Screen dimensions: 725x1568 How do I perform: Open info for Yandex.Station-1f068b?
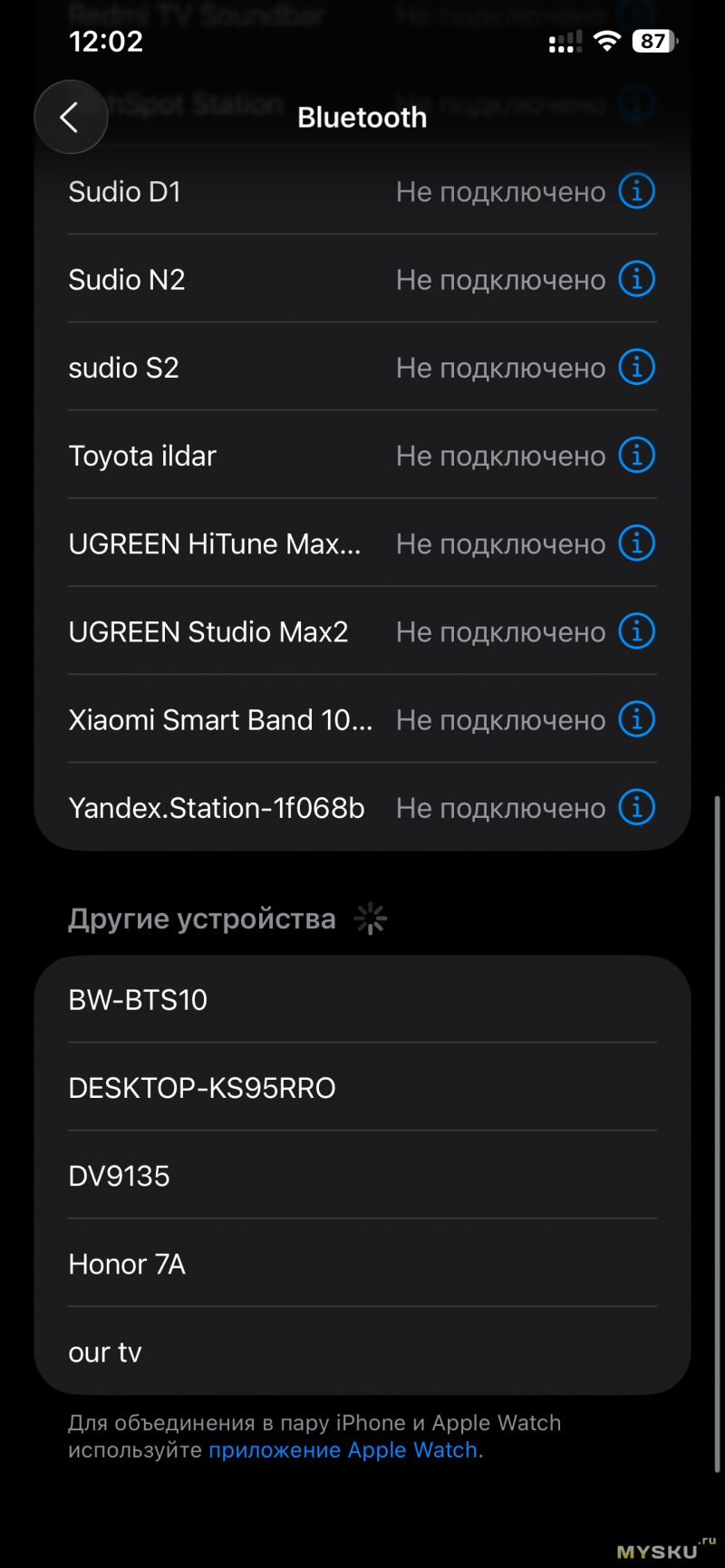pyautogui.click(x=636, y=807)
